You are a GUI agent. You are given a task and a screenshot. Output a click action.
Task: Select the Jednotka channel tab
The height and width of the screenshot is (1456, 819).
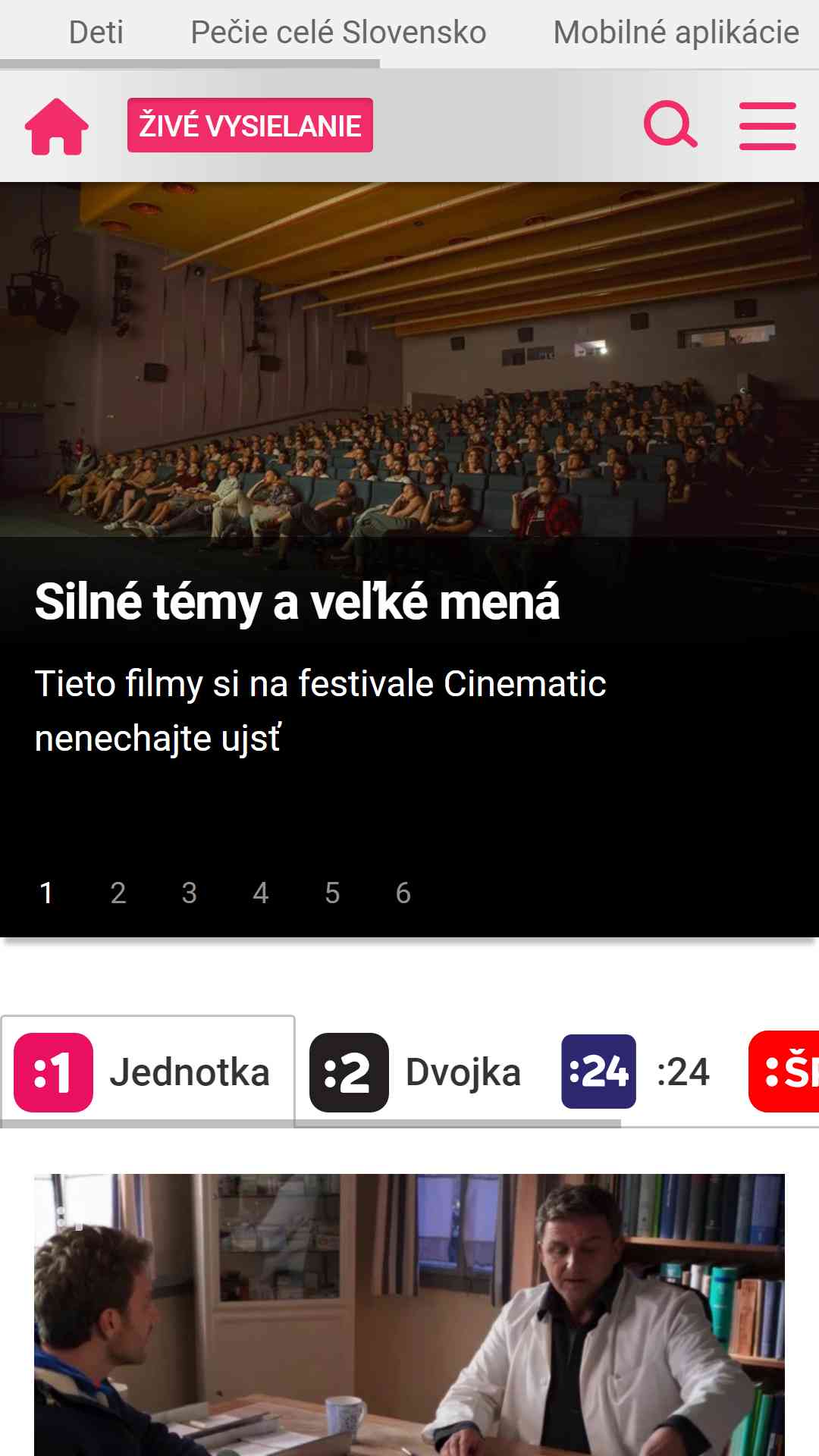[148, 1072]
